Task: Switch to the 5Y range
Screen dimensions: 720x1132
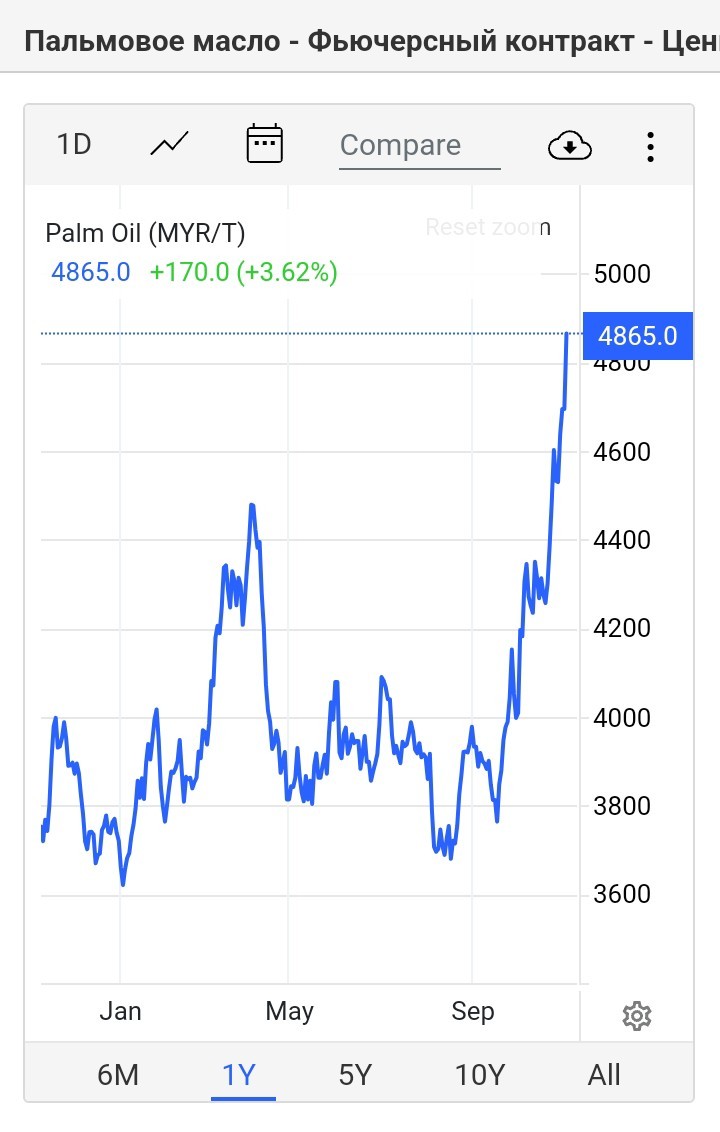Action: [355, 1075]
